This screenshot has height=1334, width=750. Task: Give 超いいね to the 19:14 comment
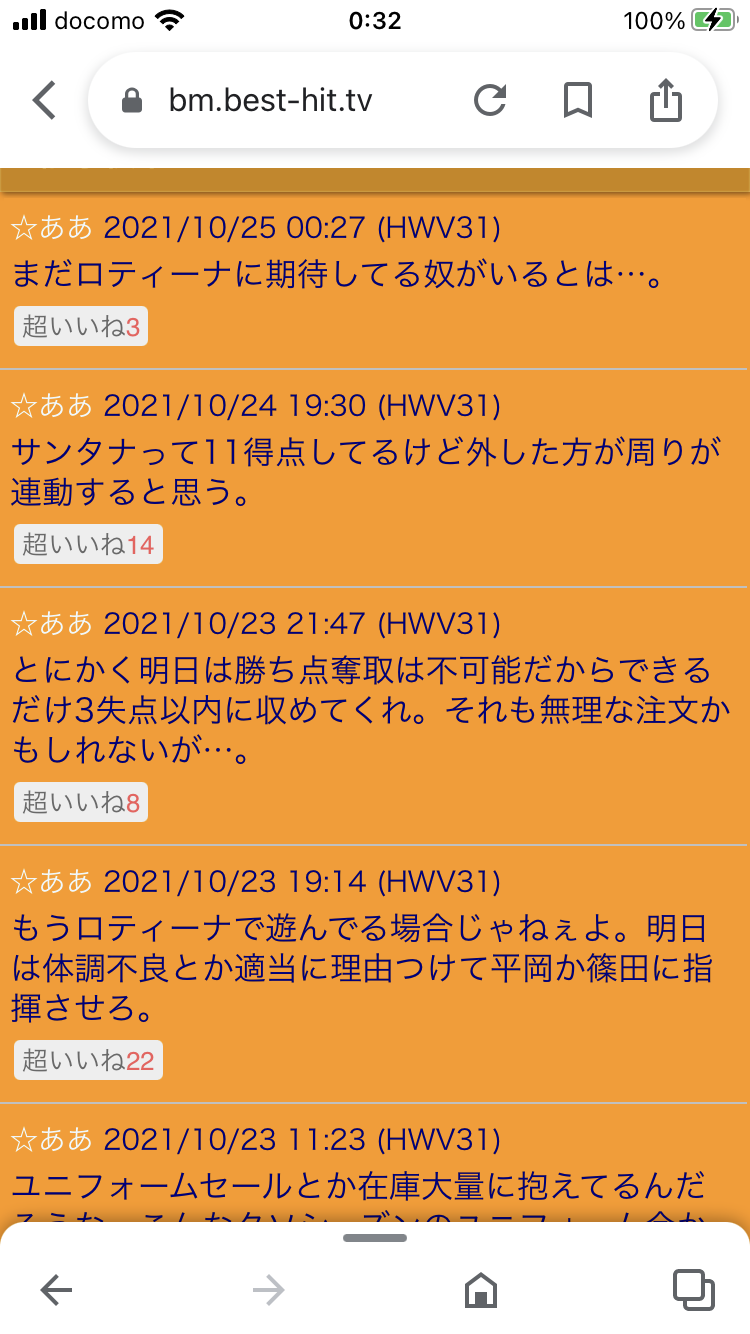tap(88, 1060)
